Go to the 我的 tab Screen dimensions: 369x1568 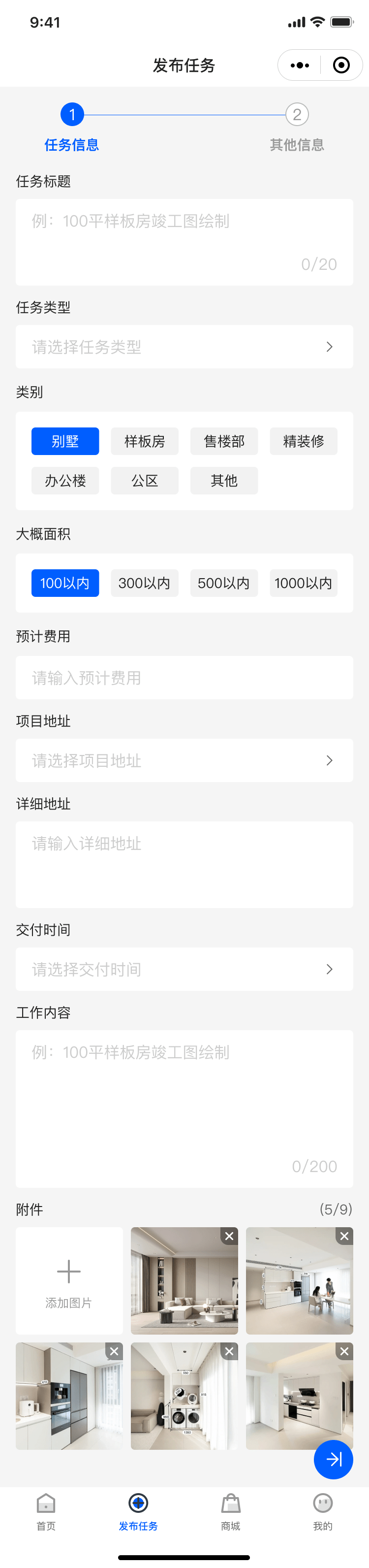coord(323,1511)
